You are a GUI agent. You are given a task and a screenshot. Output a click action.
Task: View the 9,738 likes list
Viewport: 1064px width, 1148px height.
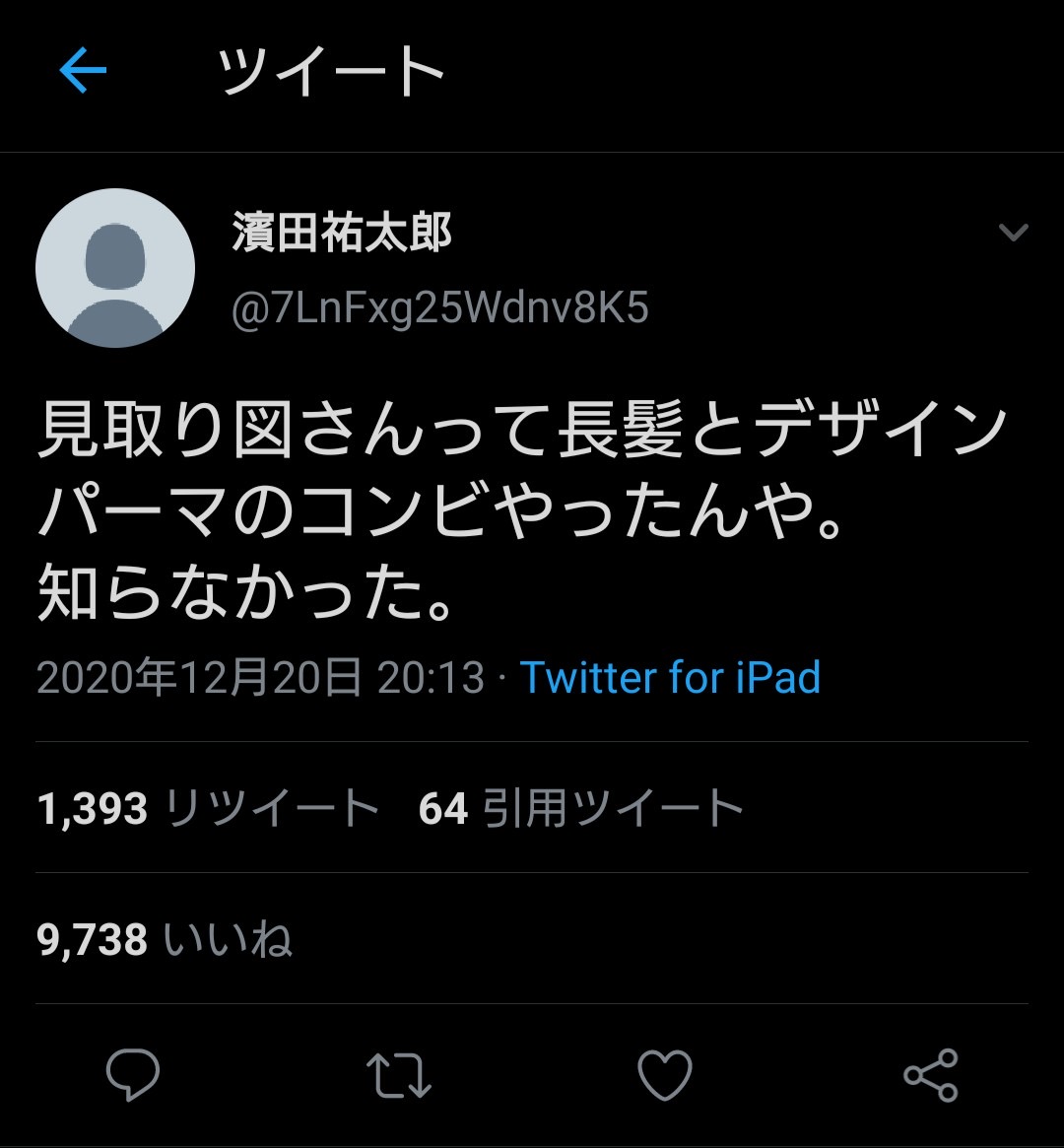(165, 939)
